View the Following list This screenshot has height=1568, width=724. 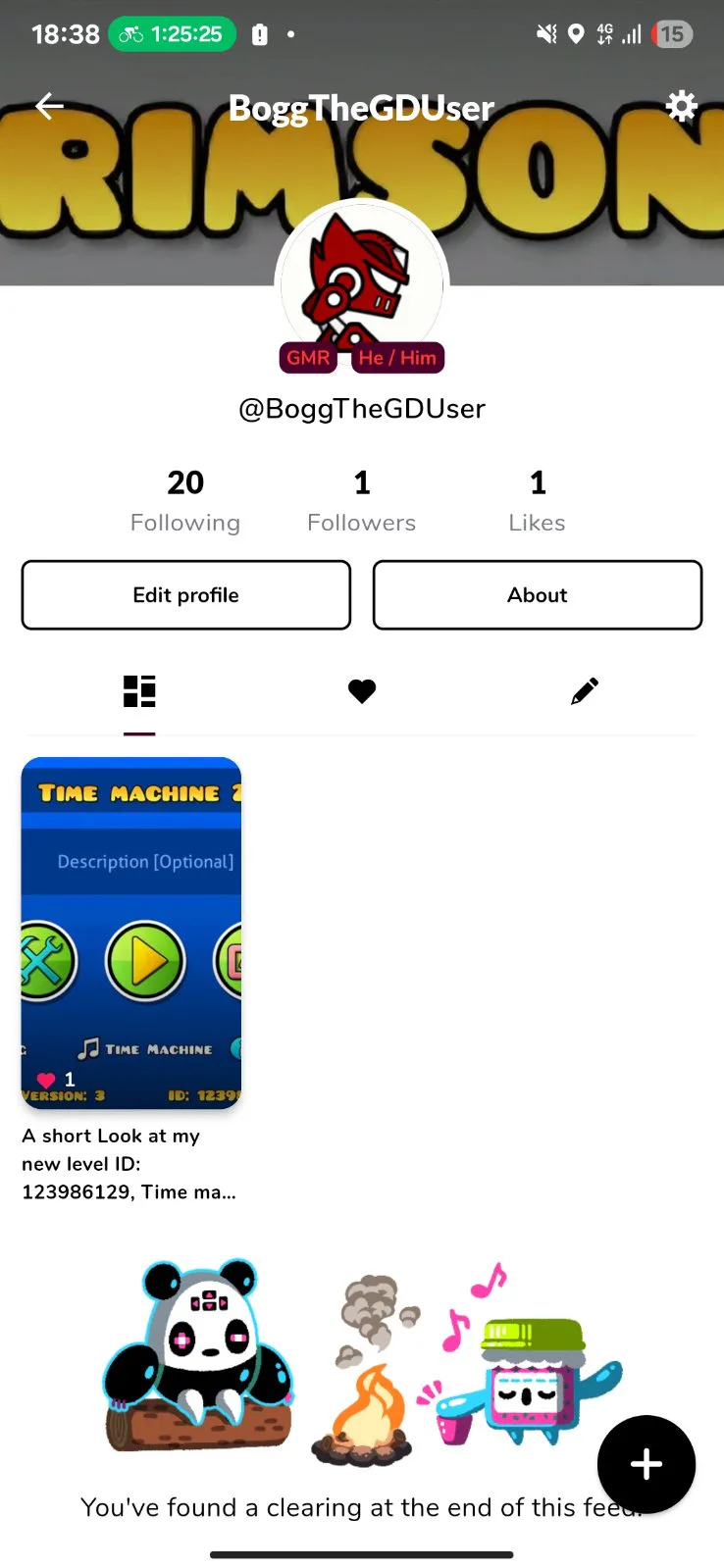[185, 500]
